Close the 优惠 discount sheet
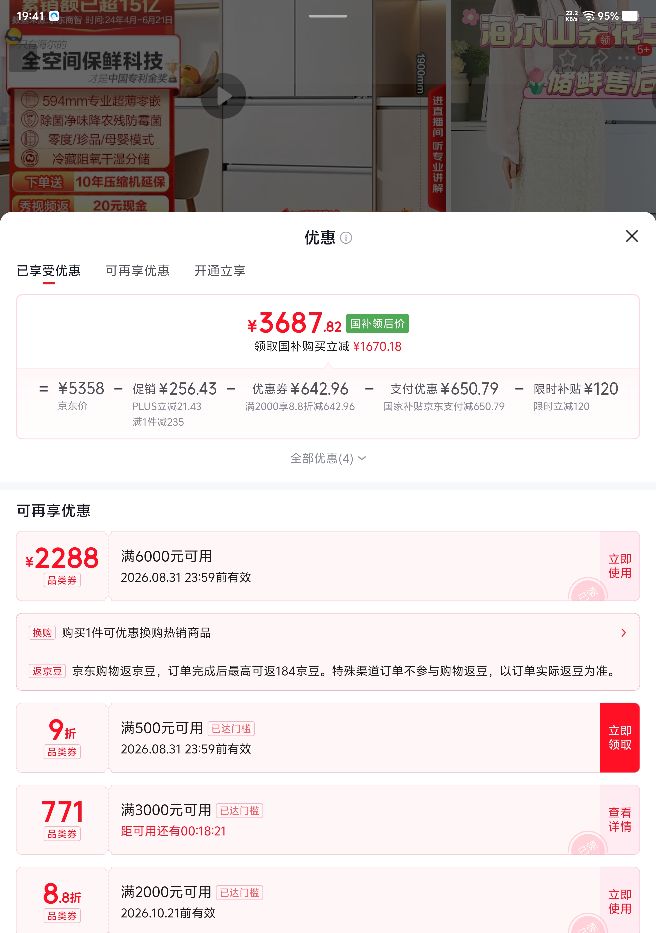 click(x=632, y=236)
